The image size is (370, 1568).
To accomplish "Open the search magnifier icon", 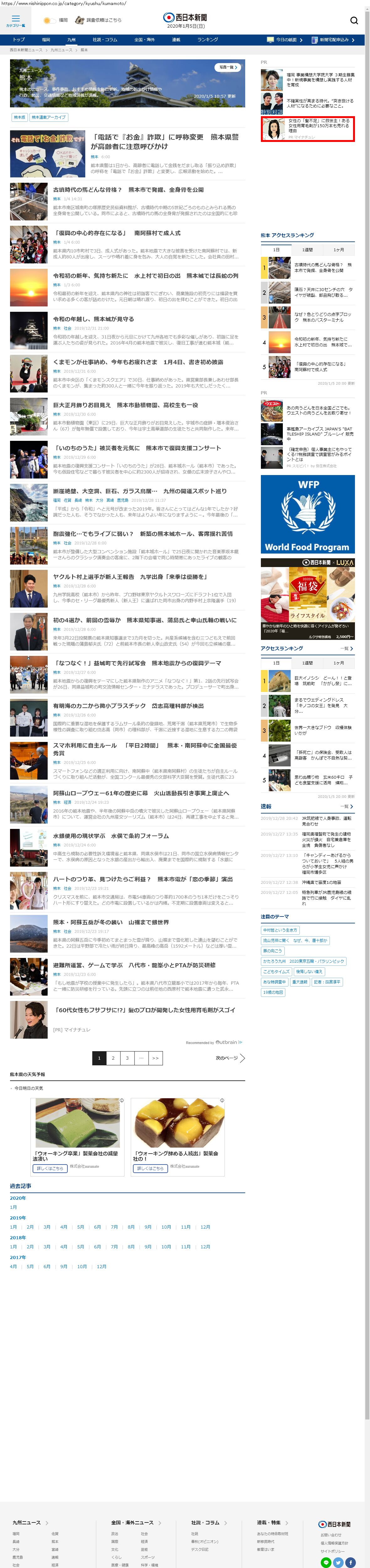I will point(354,21).
